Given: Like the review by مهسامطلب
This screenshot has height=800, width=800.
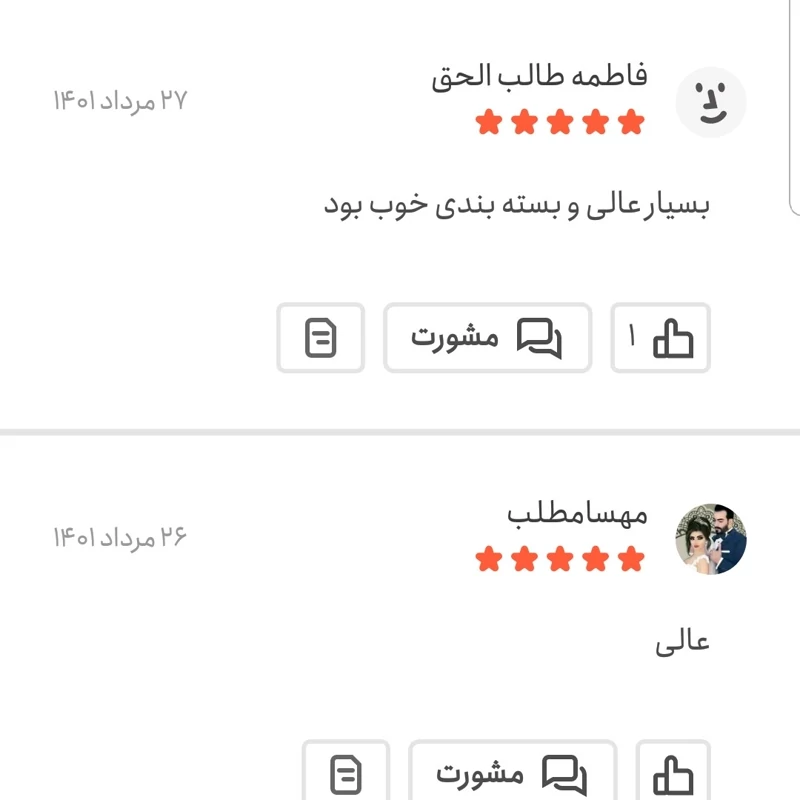Looking at the screenshot, I should [x=673, y=773].
